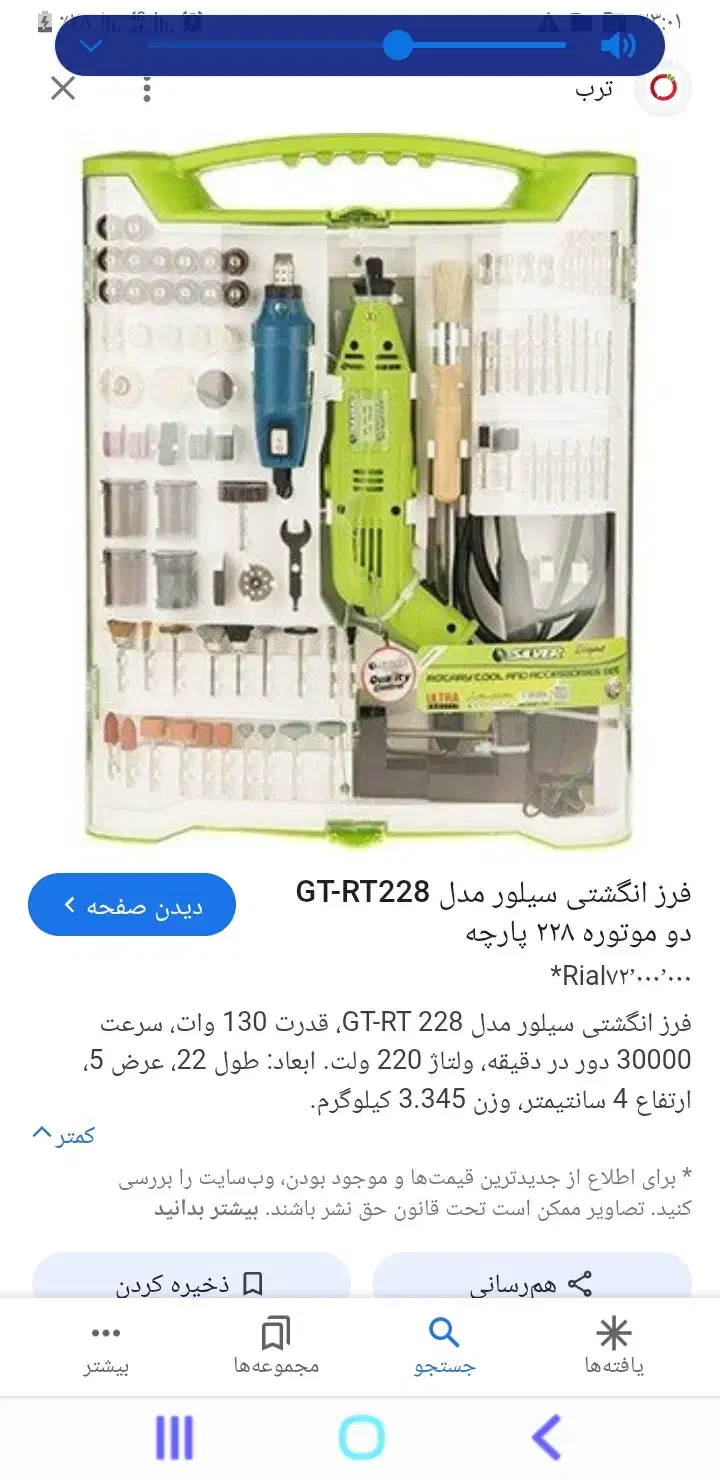Open the three-dot overflow menu

click(x=145, y=89)
